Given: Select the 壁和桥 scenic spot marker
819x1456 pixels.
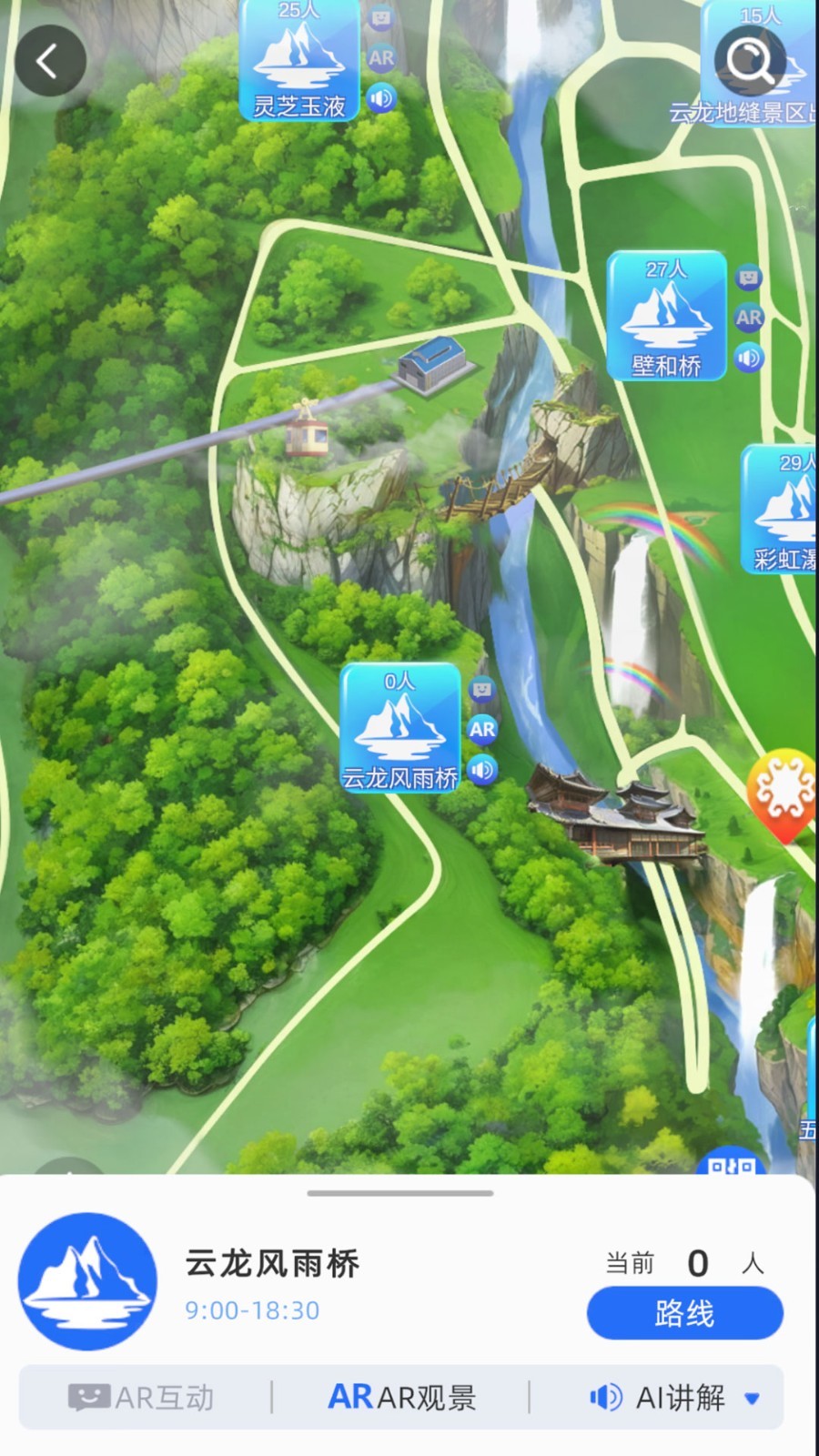Looking at the screenshot, I should [667, 317].
